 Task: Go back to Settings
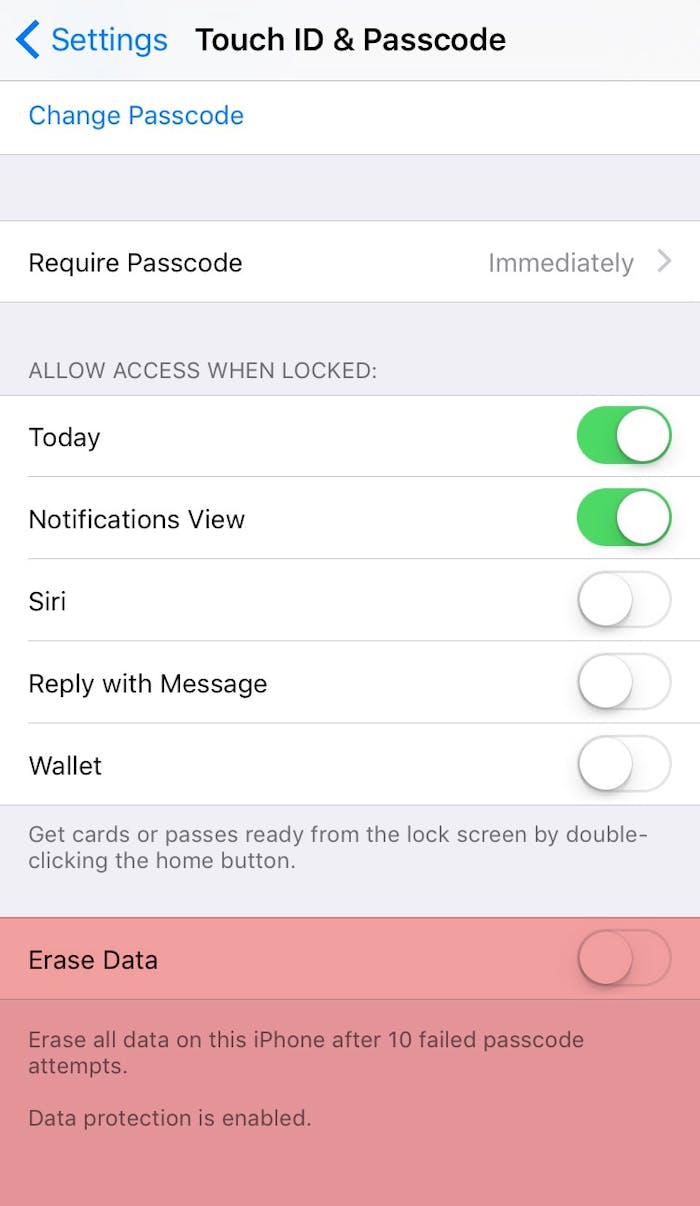click(x=92, y=40)
